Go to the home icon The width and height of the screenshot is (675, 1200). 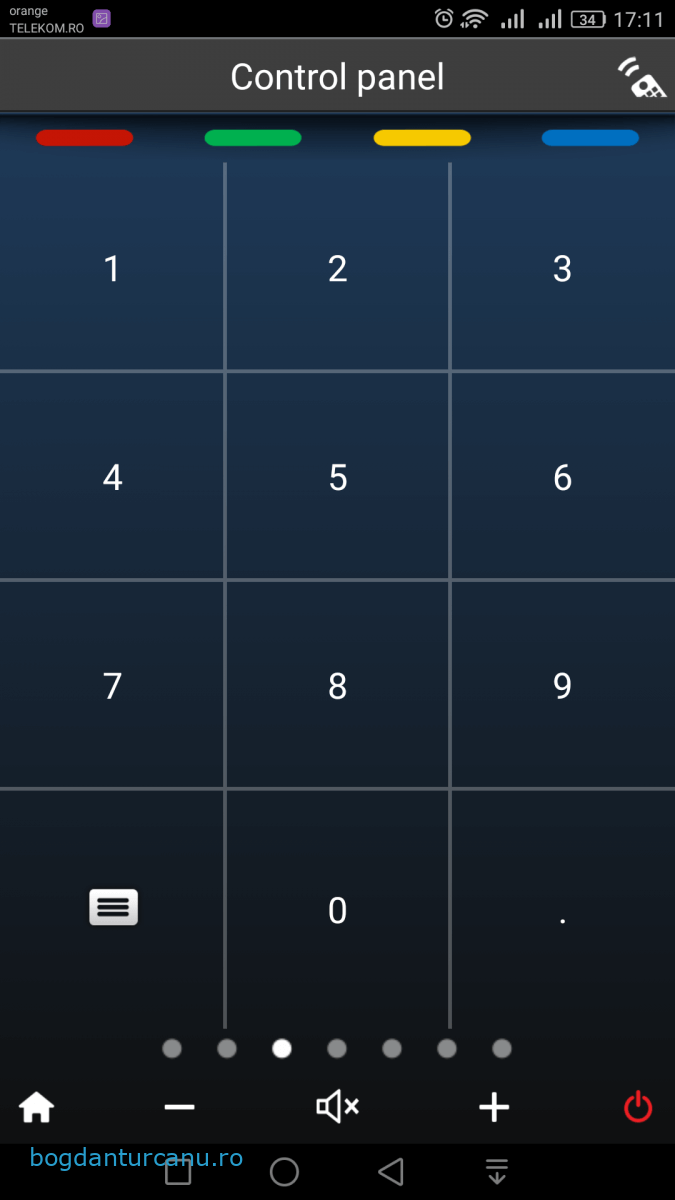coord(37,1107)
